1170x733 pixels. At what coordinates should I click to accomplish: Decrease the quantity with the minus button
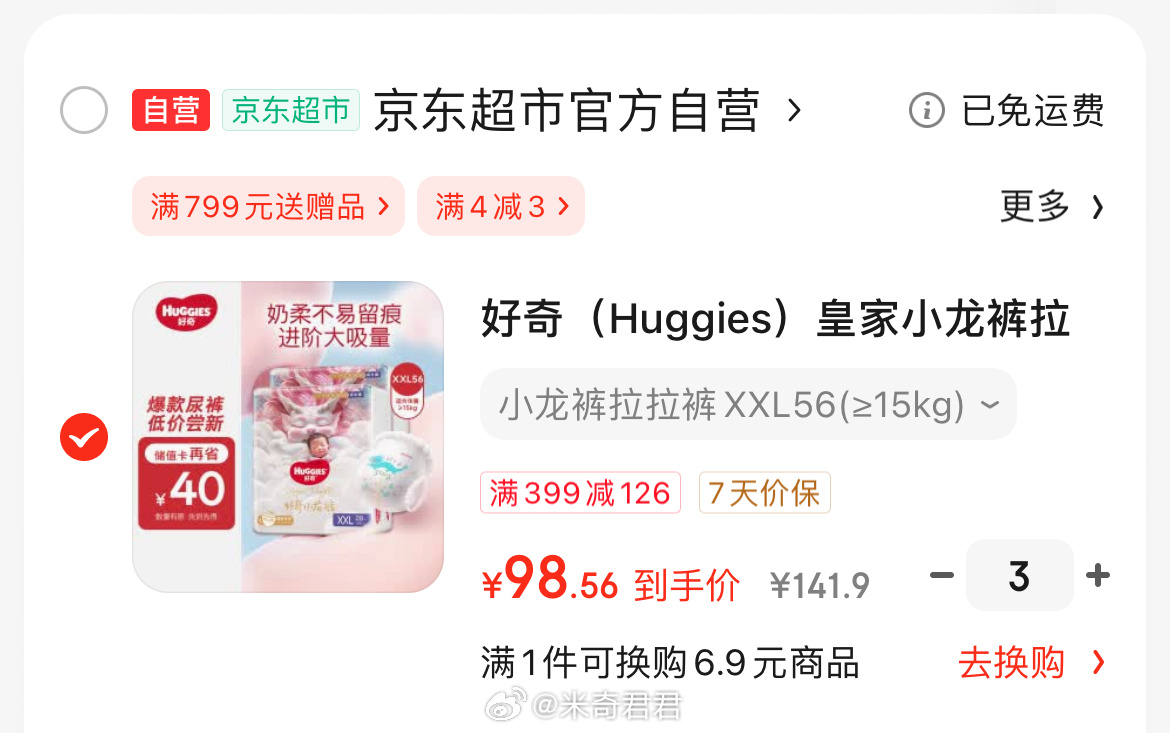pyautogui.click(x=941, y=575)
